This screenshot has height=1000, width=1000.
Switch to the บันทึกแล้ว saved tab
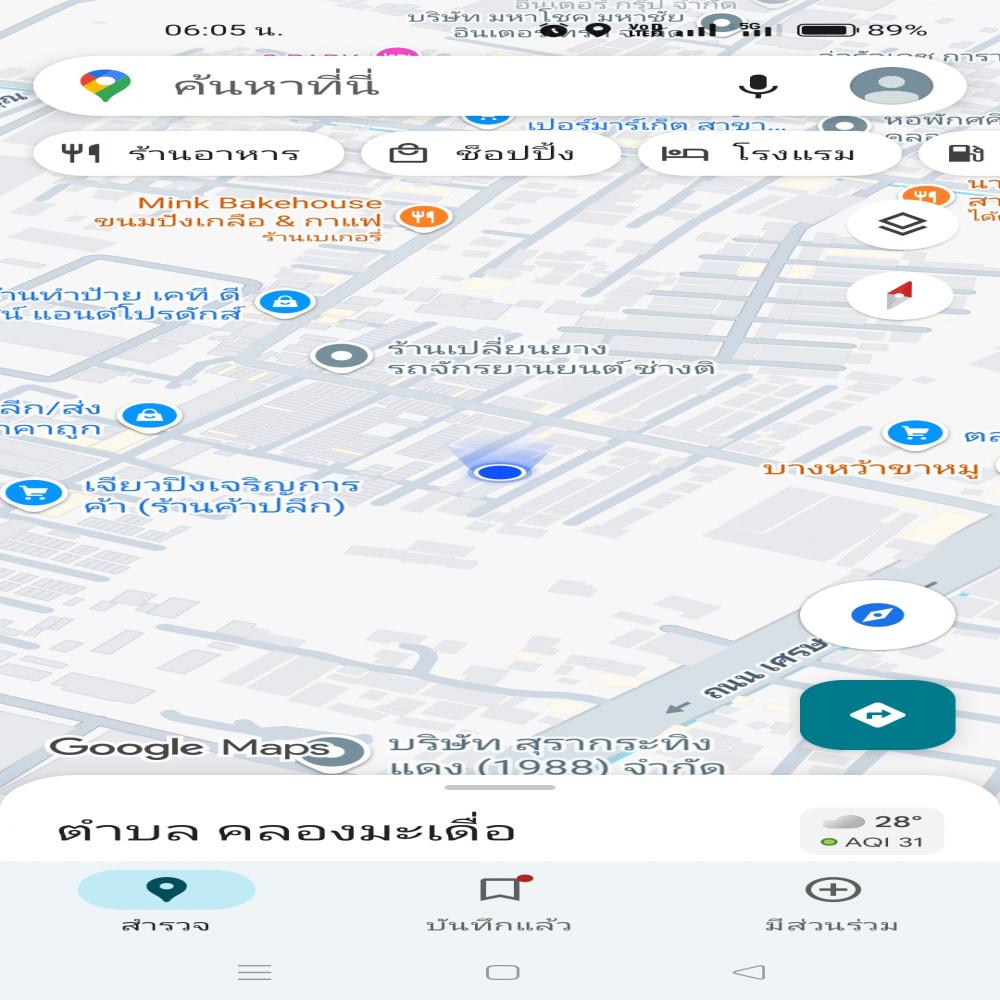point(499,902)
